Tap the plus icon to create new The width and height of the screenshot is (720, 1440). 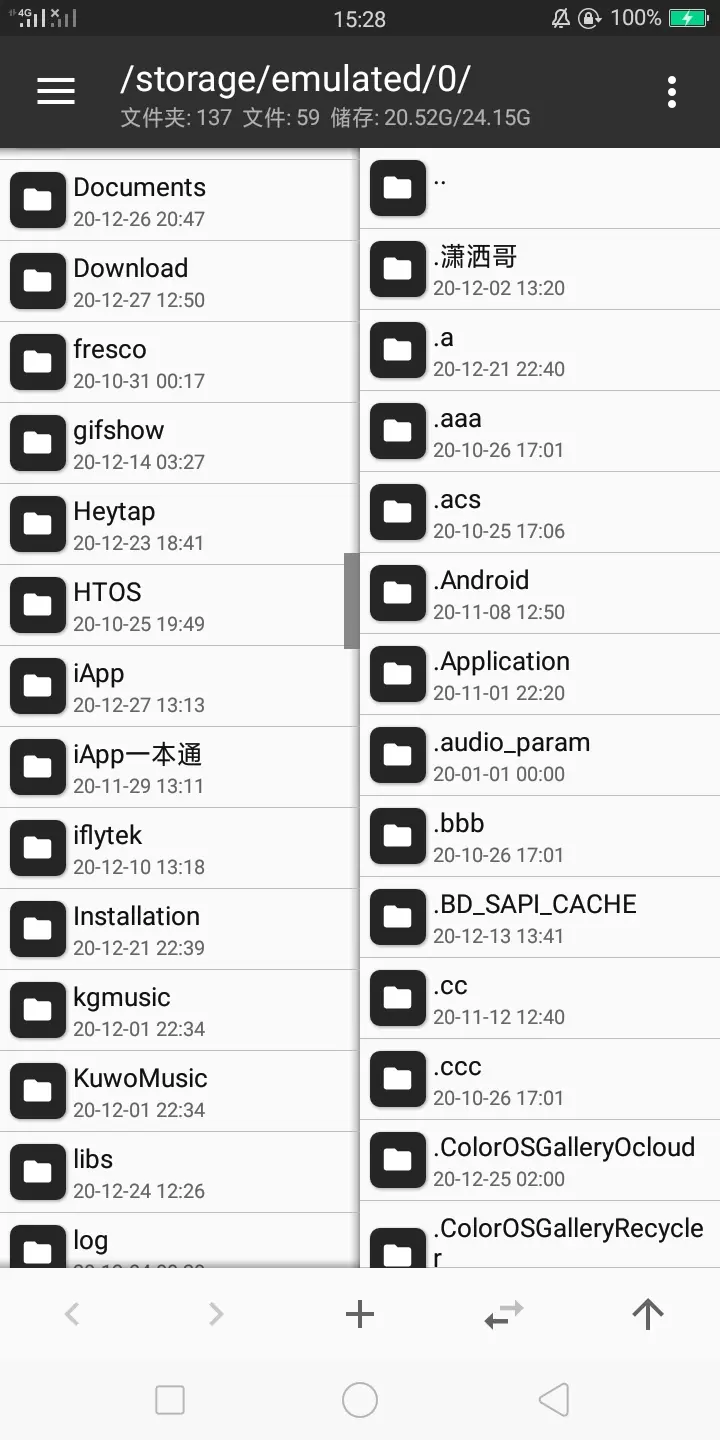359,1314
